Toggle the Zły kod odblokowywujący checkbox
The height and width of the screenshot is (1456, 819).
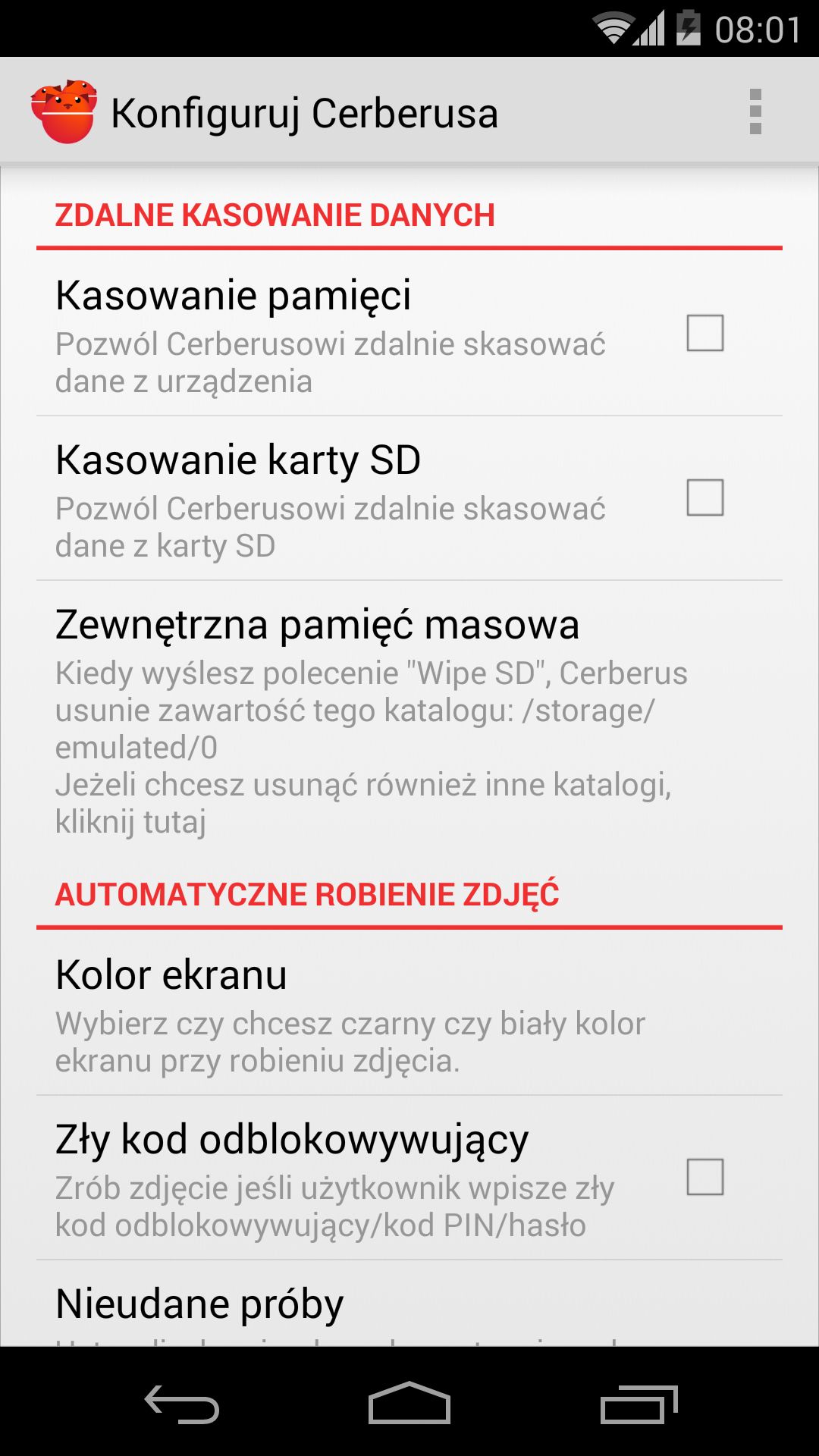[x=704, y=1177]
